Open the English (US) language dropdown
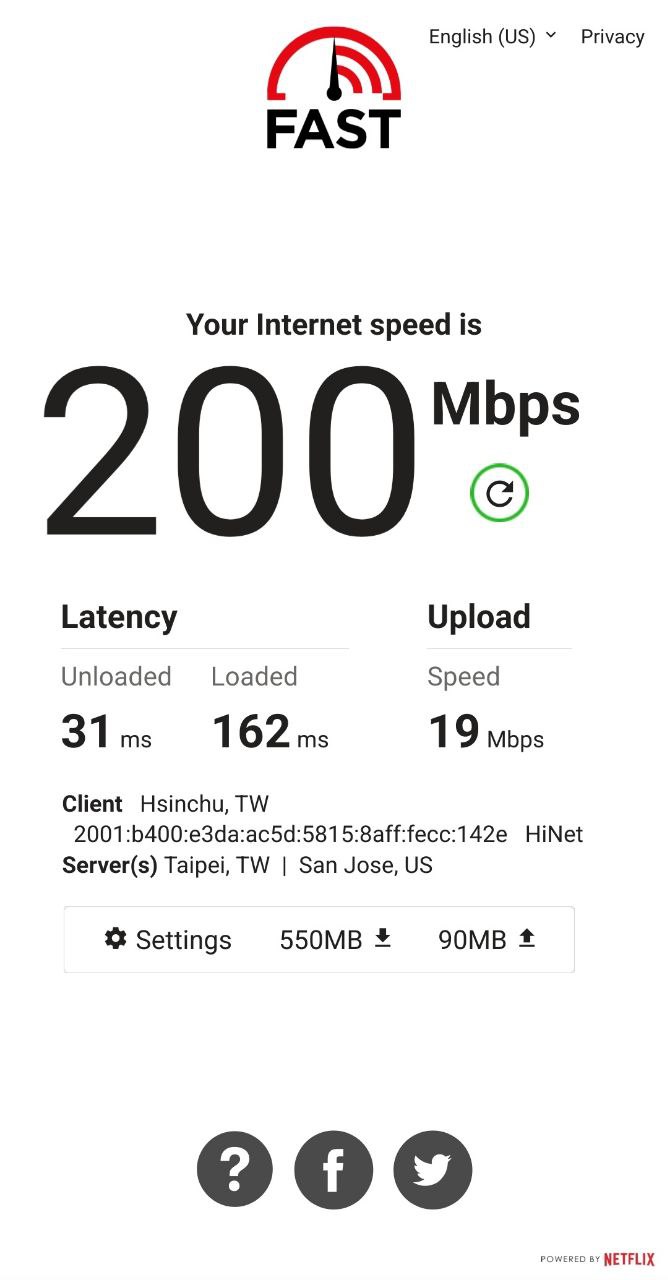Image resolution: width=668 pixels, height=1280 pixels. (492, 36)
